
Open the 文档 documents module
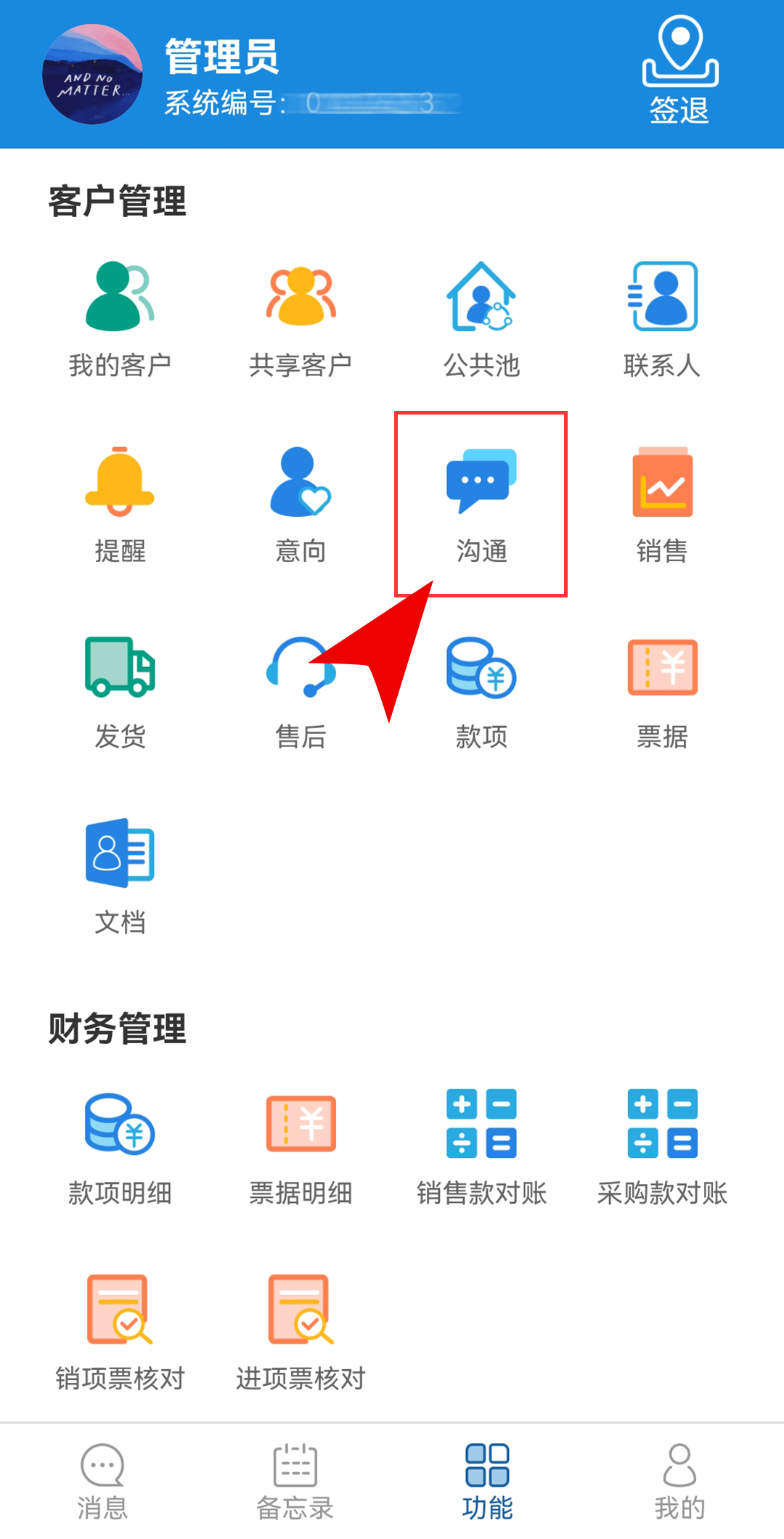[120, 876]
